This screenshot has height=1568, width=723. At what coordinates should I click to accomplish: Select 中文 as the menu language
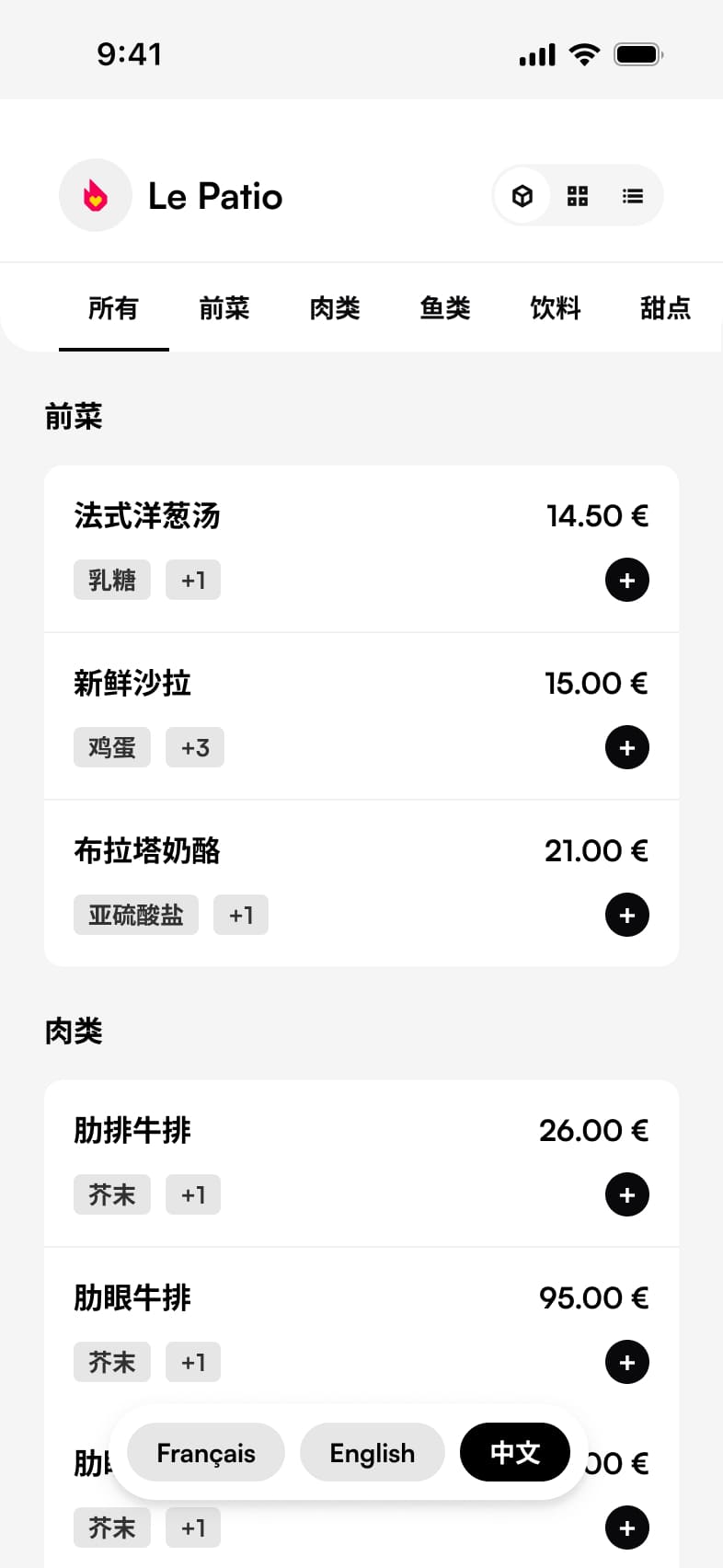click(515, 1453)
